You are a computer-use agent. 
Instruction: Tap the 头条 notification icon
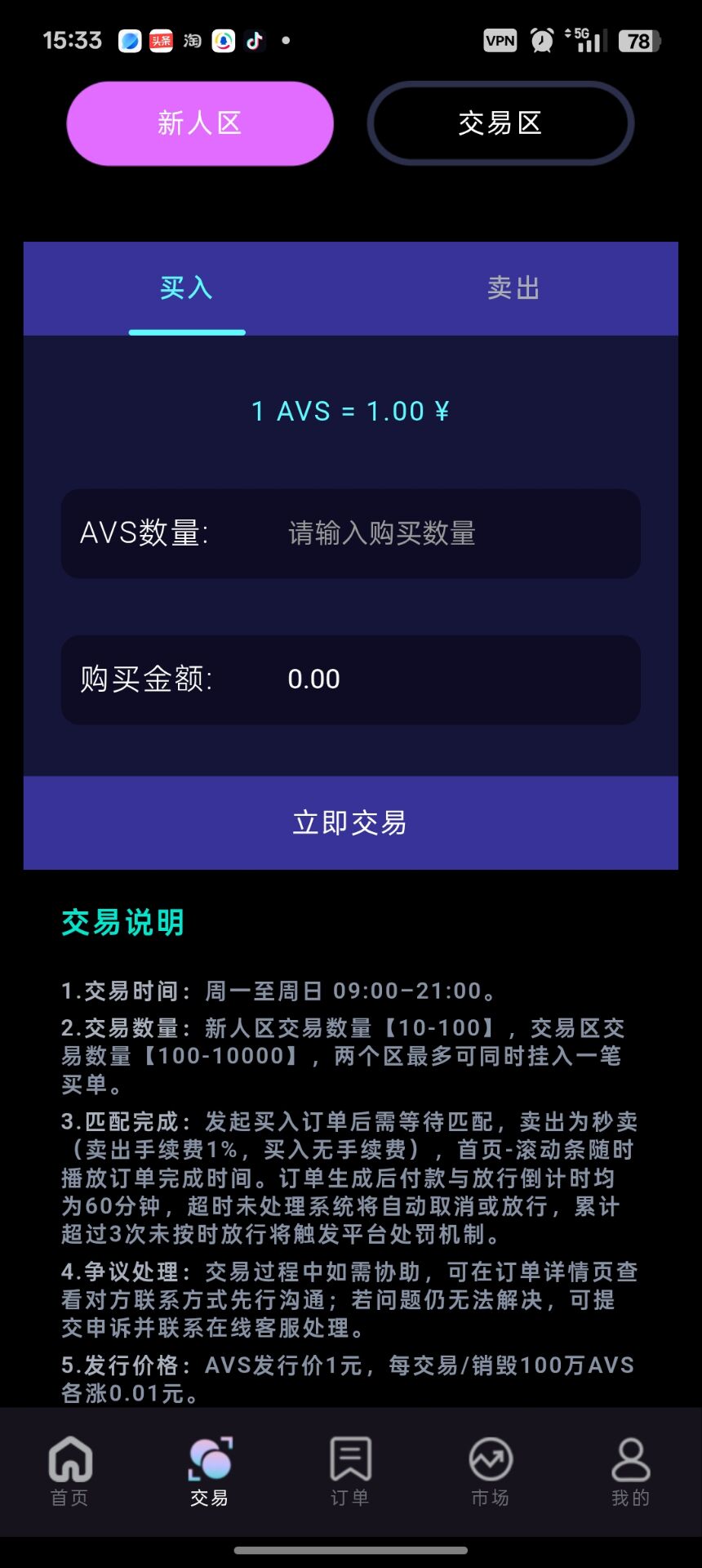162,41
